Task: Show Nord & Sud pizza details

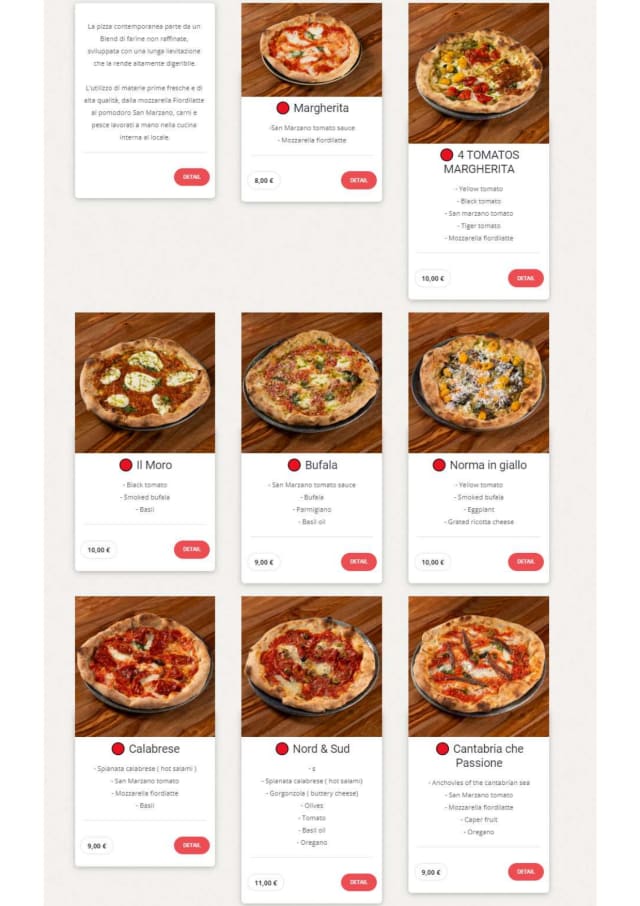Action: click(358, 882)
